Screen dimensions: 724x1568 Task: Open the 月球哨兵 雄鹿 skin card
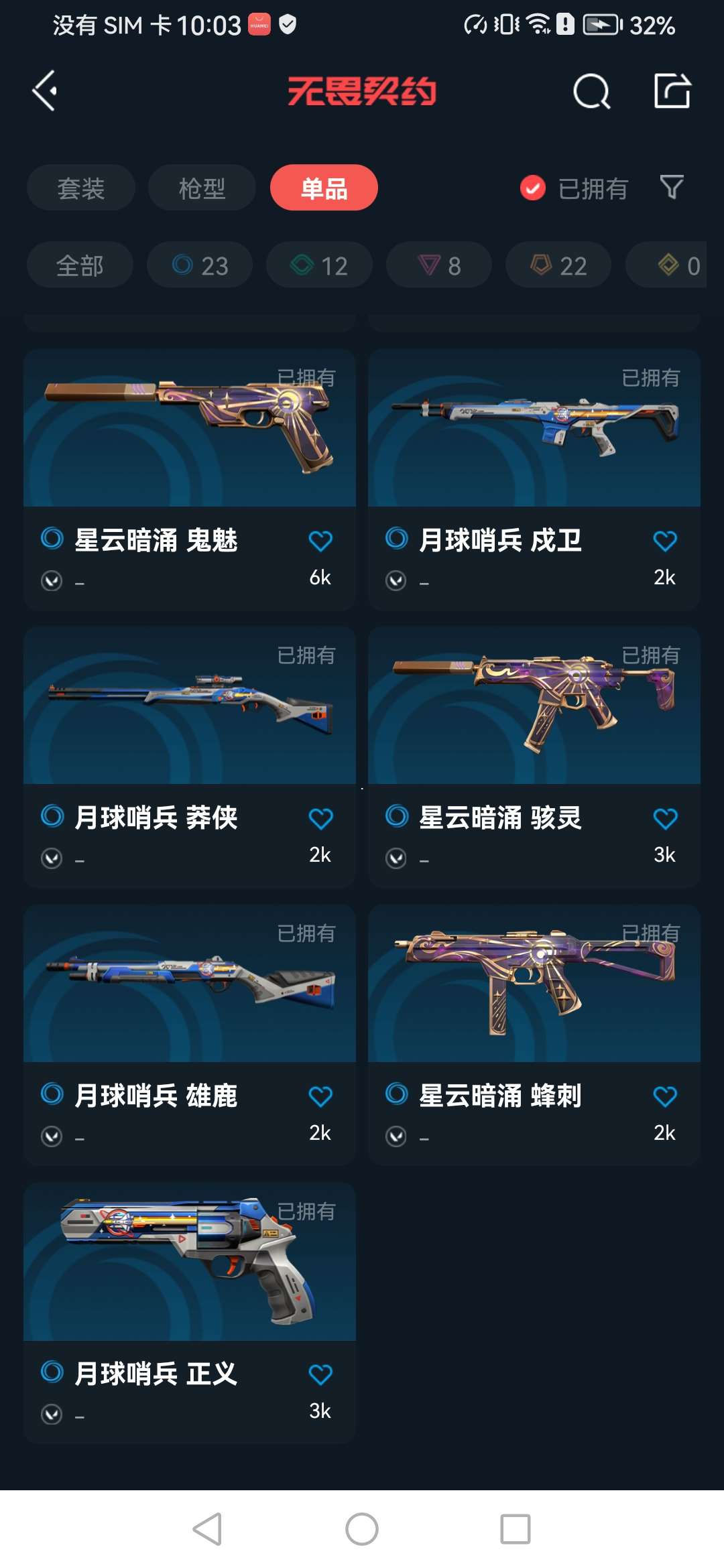(x=190, y=985)
